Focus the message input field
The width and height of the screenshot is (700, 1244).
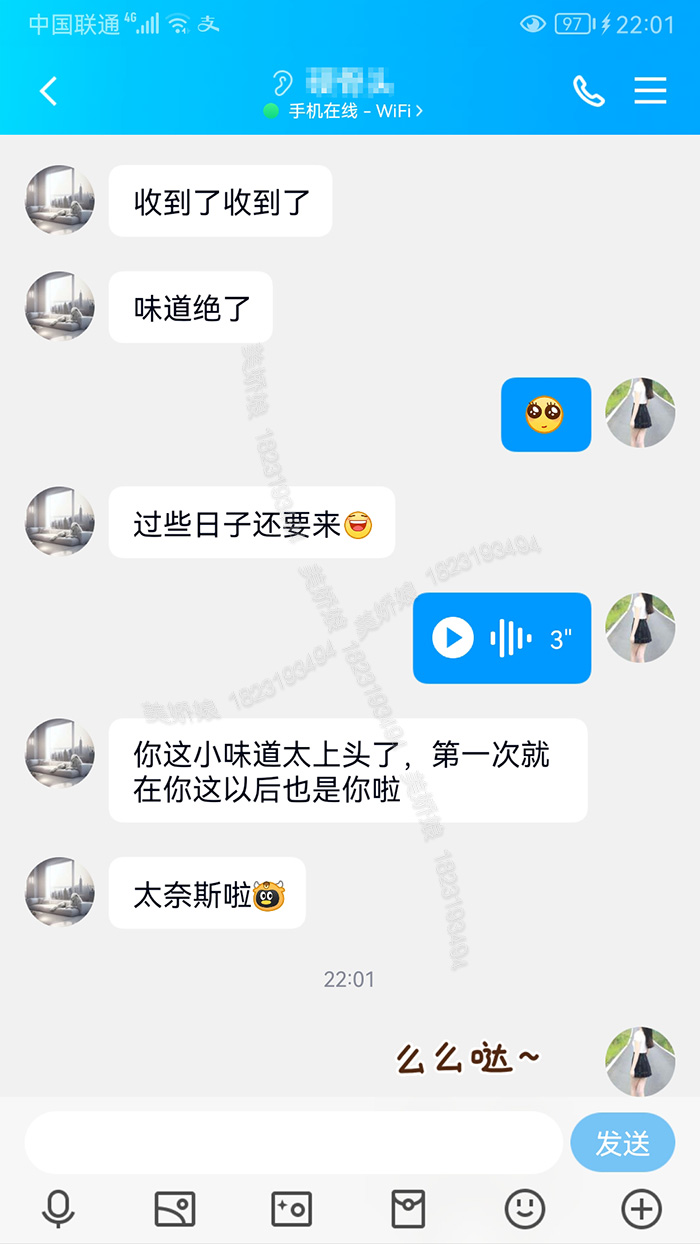click(x=293, y=1142)
